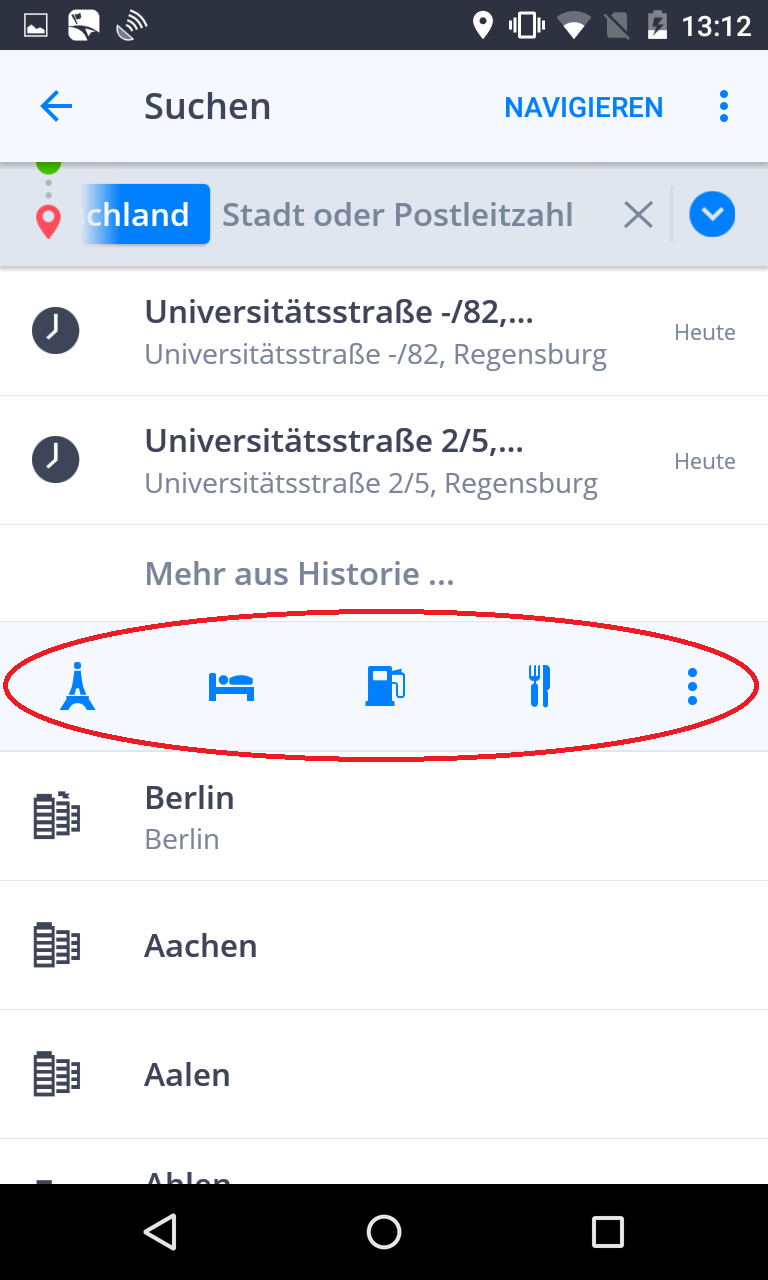Show more POI categories via the three dots

692,687
